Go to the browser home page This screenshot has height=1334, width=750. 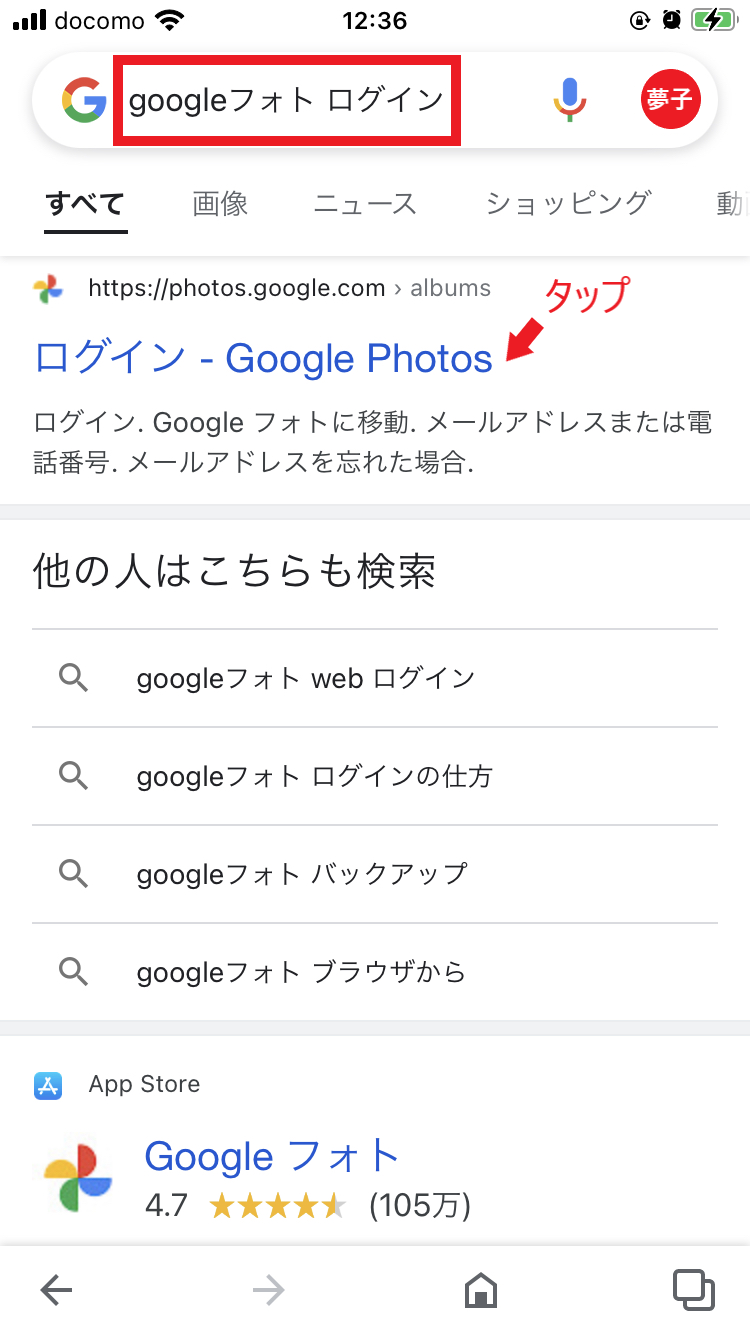click(x=481, y=1291)
